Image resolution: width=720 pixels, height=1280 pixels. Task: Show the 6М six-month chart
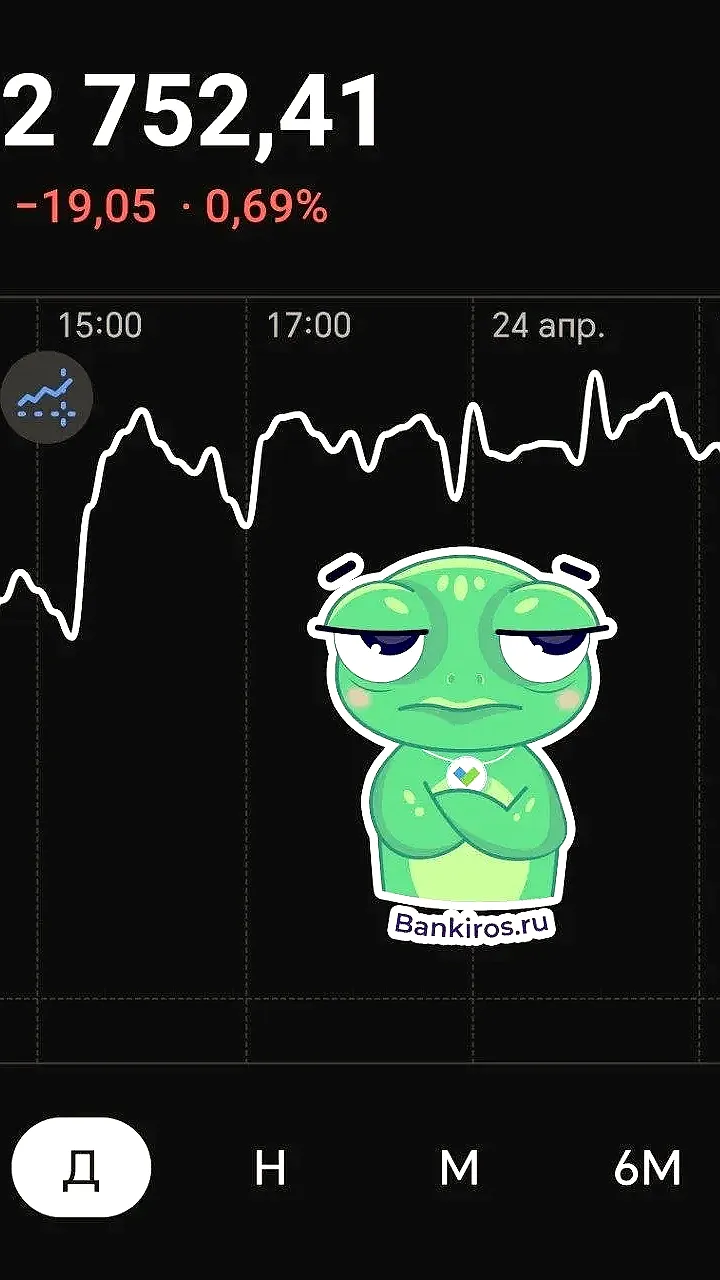(x=648, y=1167)
